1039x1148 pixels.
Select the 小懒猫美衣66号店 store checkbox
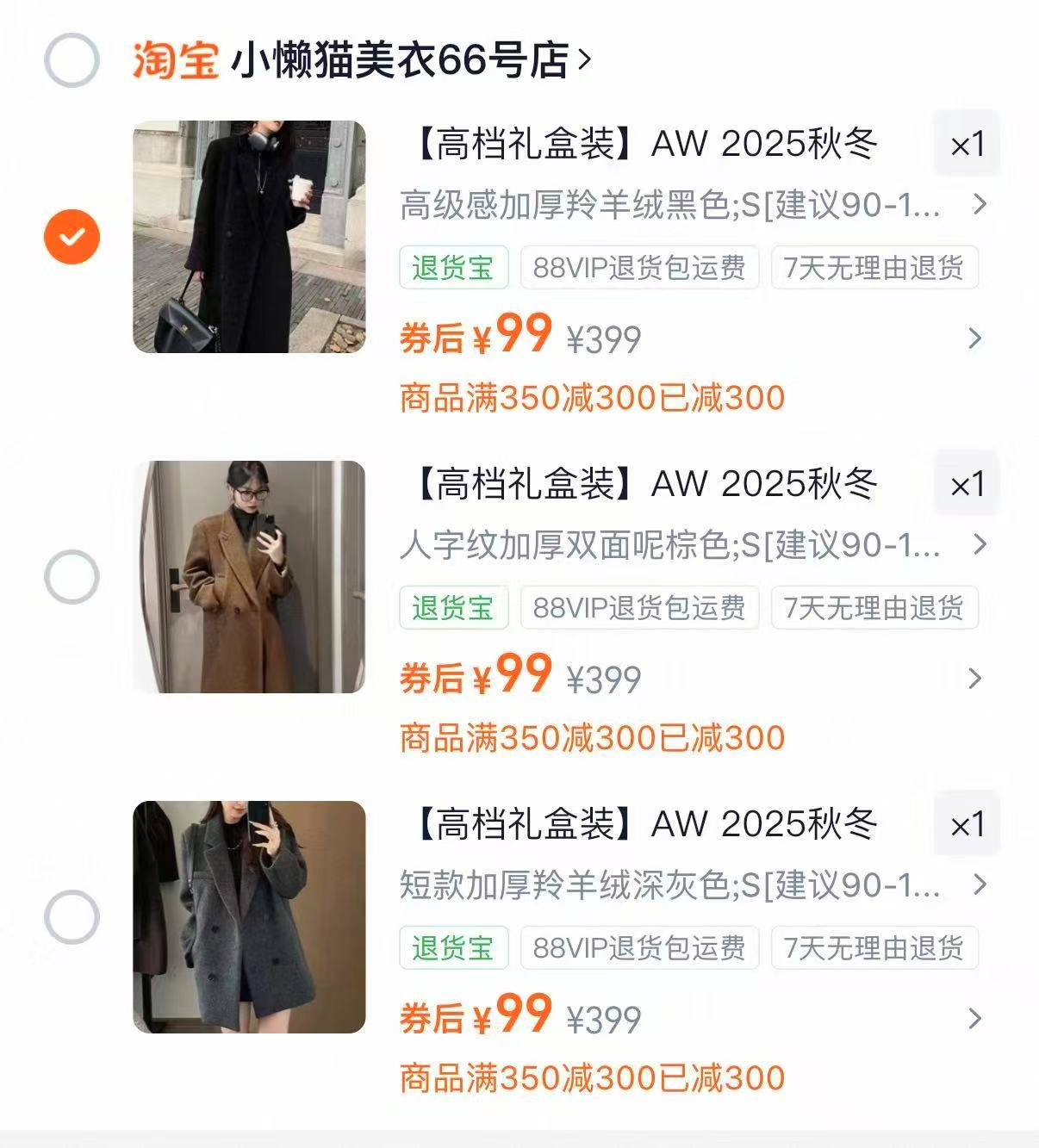pyautogui.click(x=72, y=60)
